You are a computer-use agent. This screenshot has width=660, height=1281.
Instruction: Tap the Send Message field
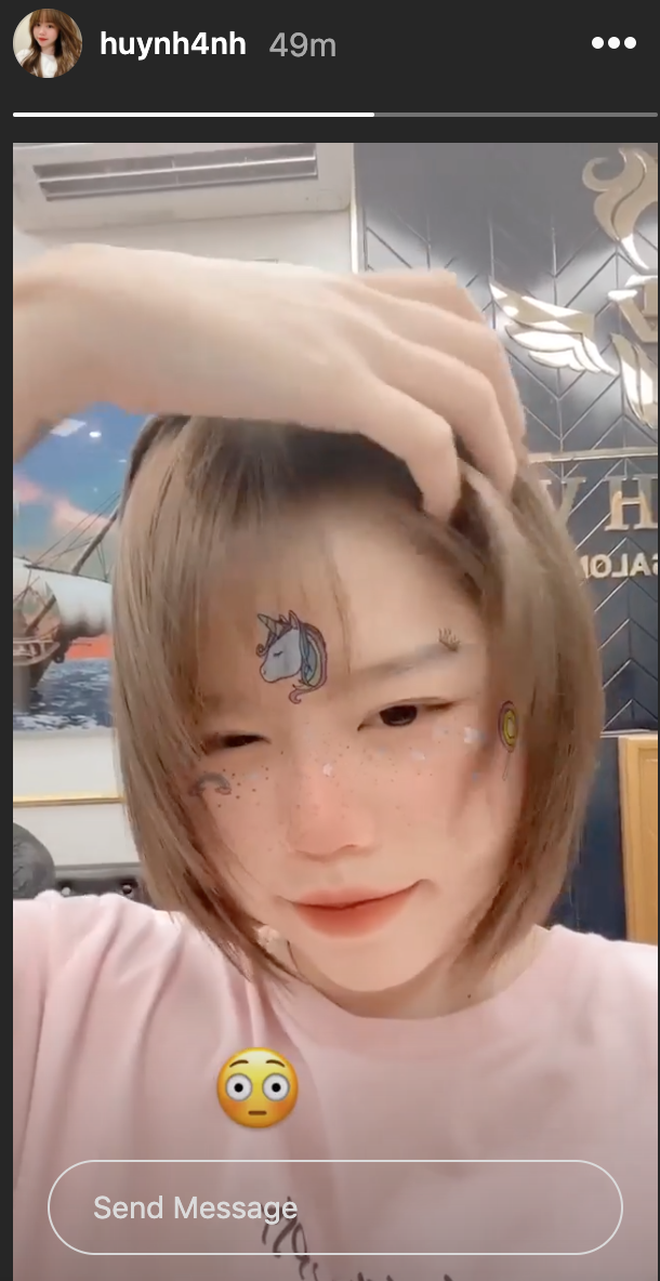tap(335, 1207)
